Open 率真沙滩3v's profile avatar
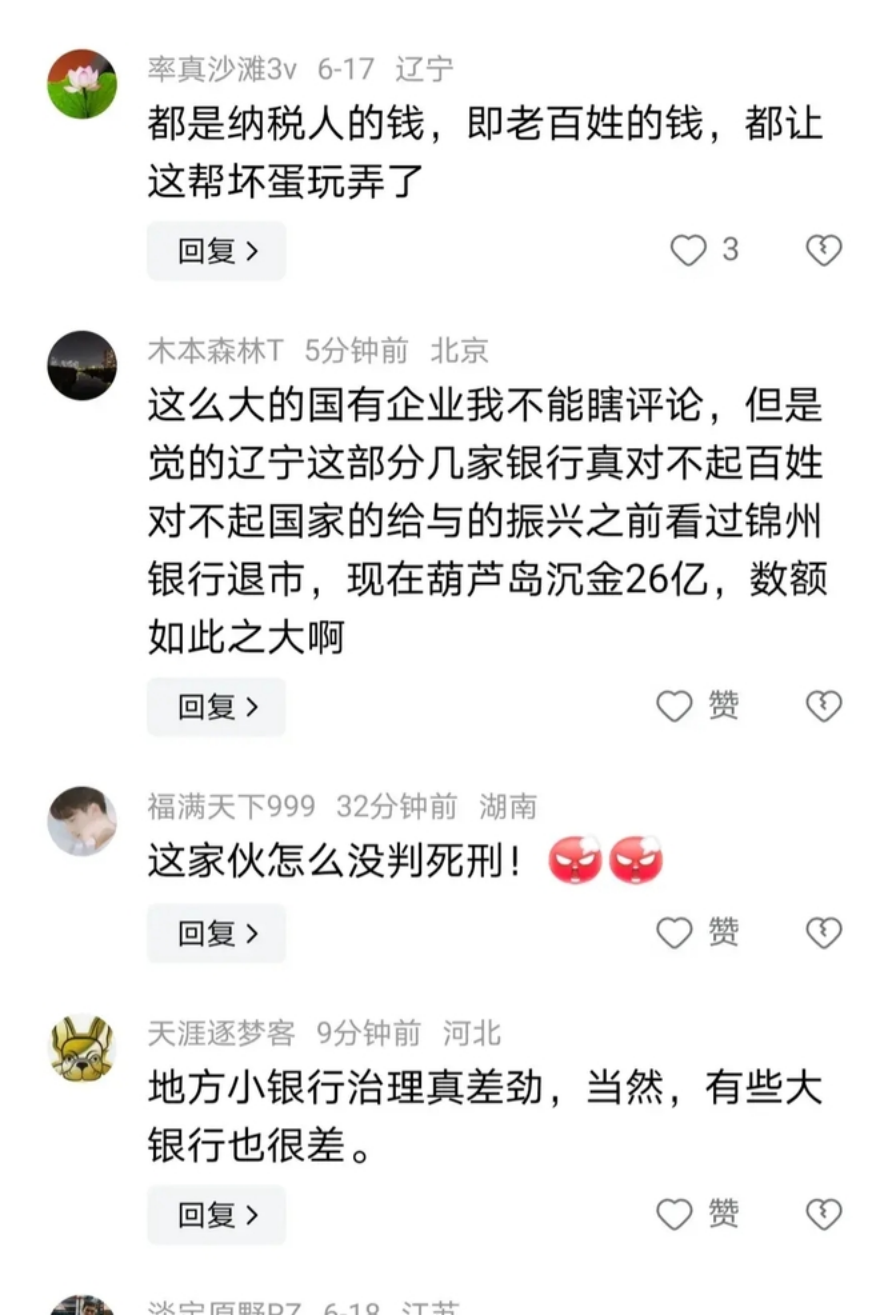Screen dimensions: 896x1315 (x=82, y=84)
